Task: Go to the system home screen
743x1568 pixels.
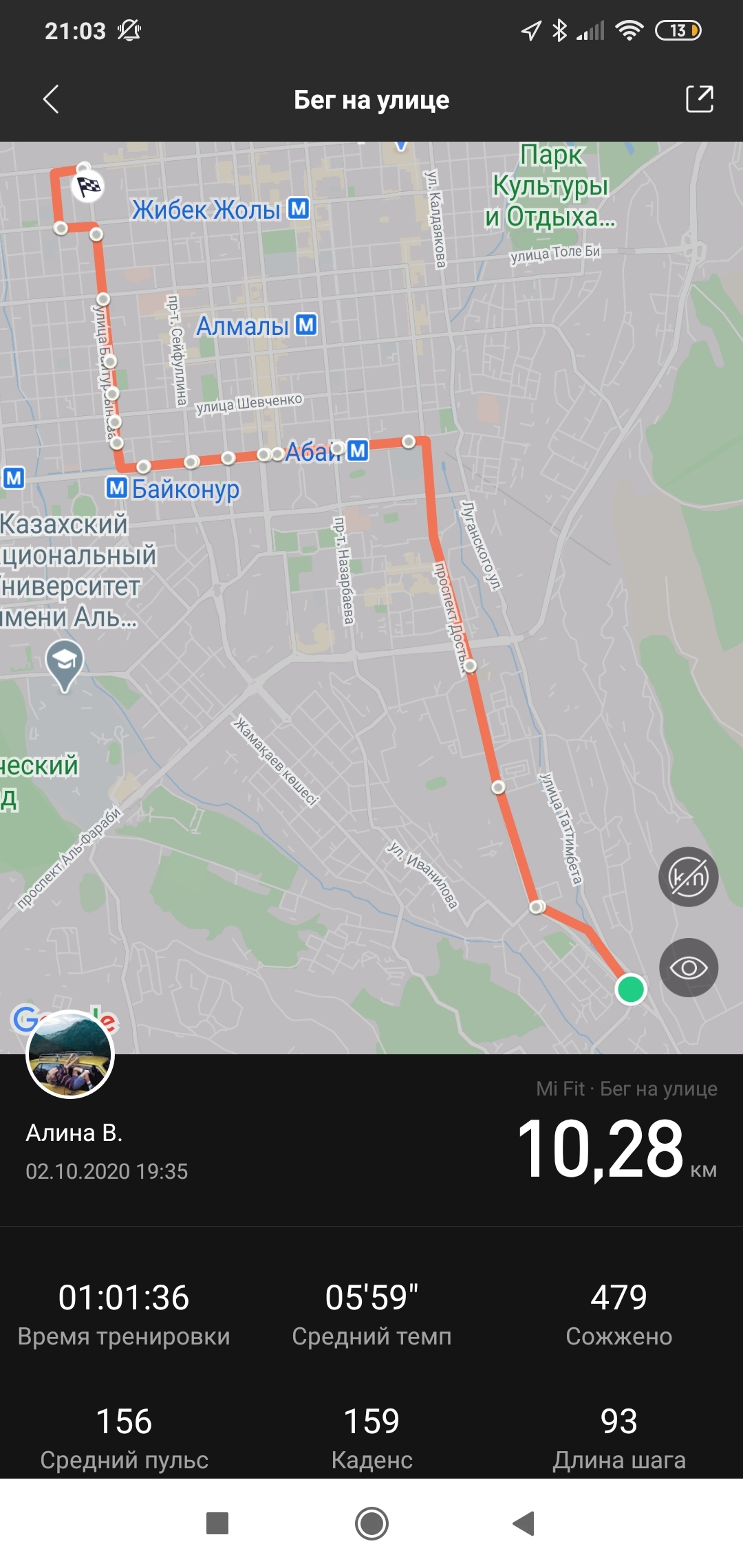Action: click(x=371, y=1523)
